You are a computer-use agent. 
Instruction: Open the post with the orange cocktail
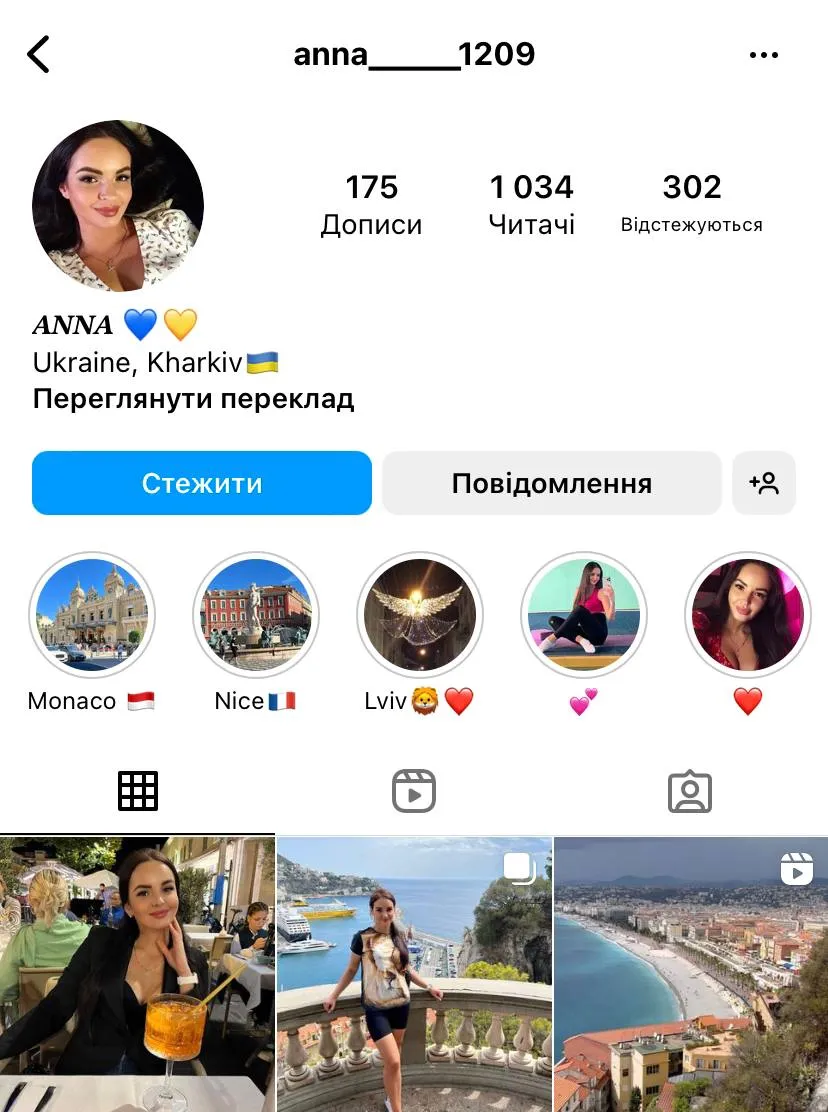137,975
